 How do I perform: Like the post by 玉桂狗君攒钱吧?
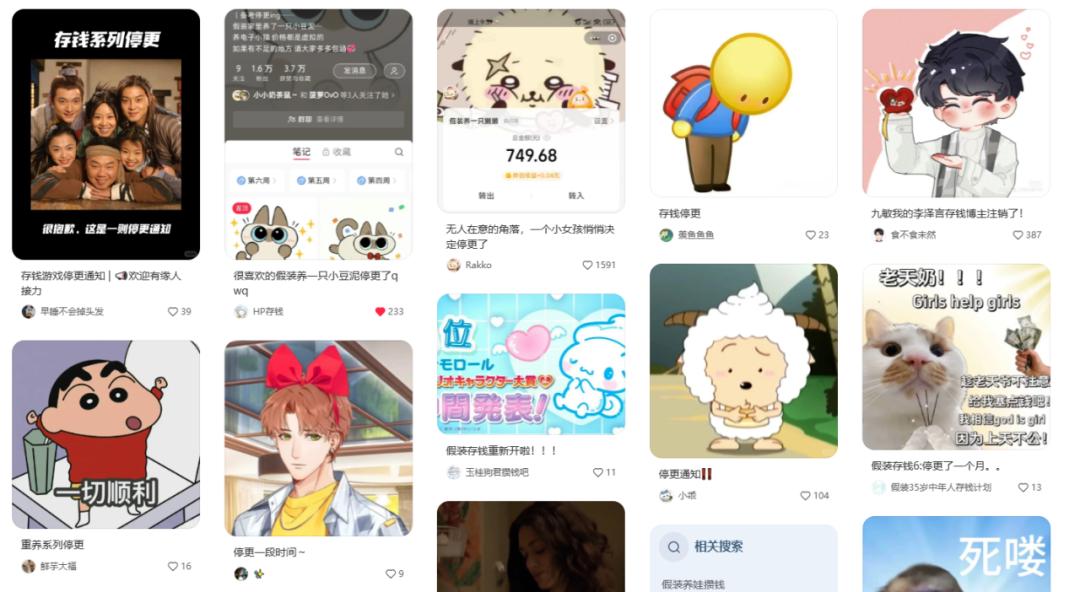click(598, 472)
